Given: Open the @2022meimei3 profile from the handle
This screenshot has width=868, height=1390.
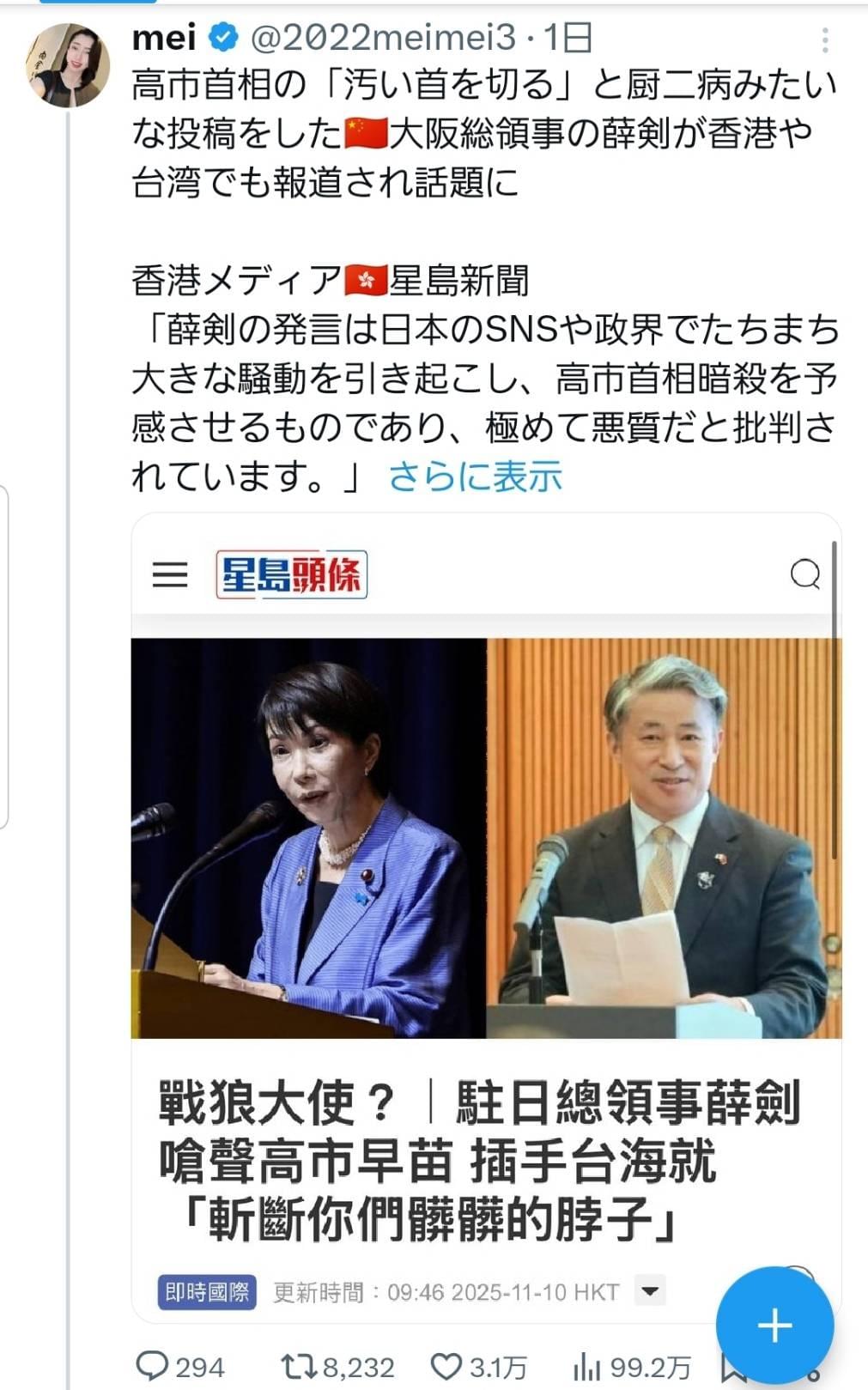Looking at the screenshot, I should pos(383,38).
